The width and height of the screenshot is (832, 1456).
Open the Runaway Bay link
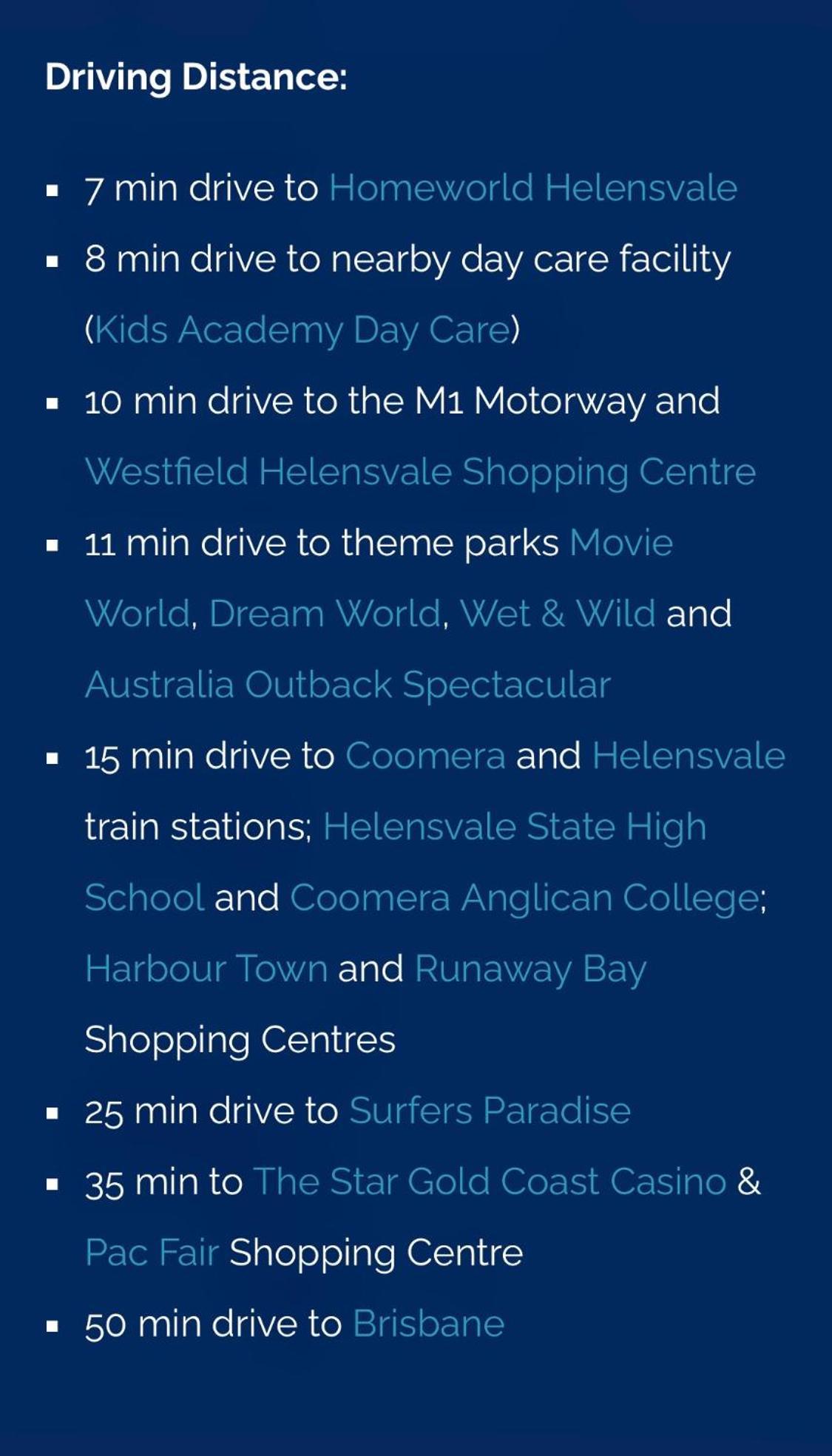tap(530, 969)
